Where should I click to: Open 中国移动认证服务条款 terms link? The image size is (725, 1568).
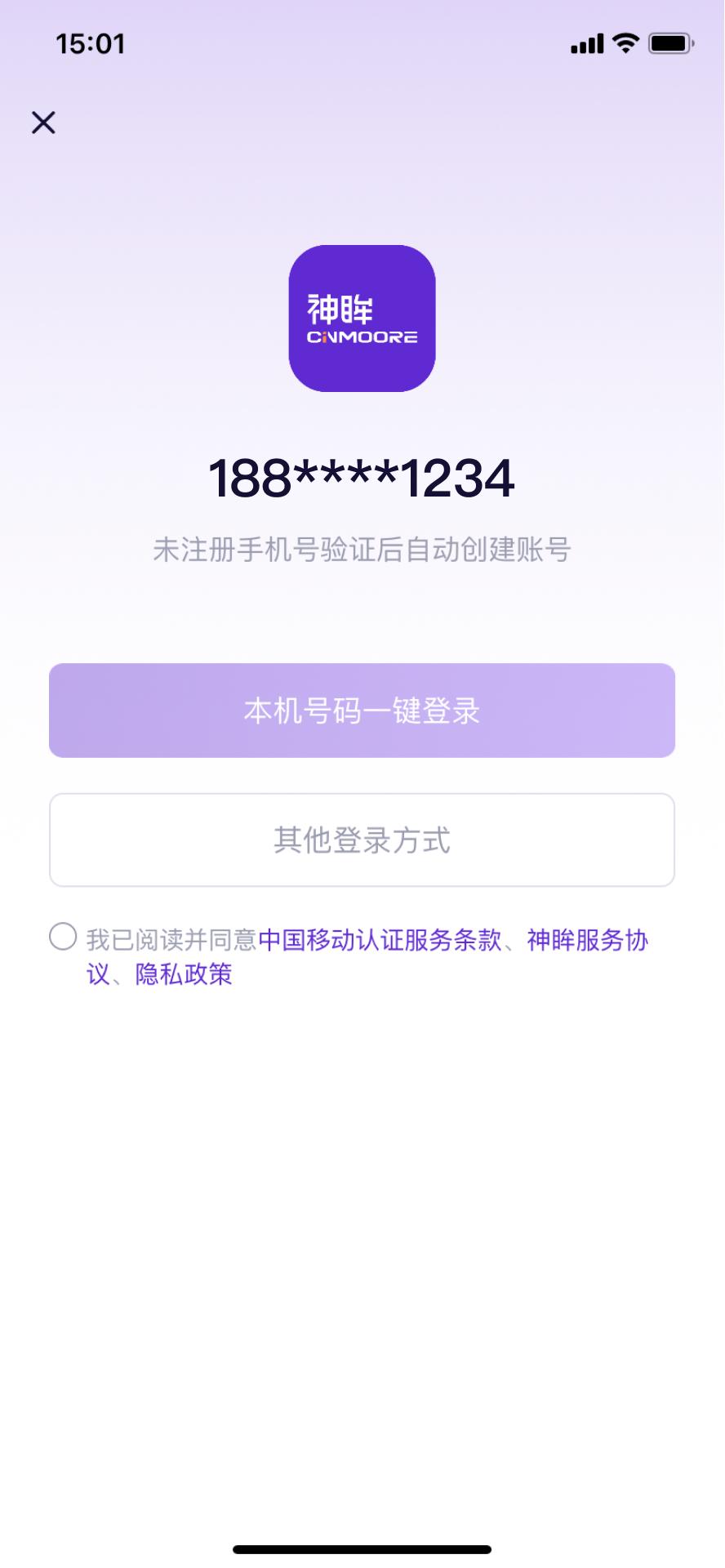(385, 940)
